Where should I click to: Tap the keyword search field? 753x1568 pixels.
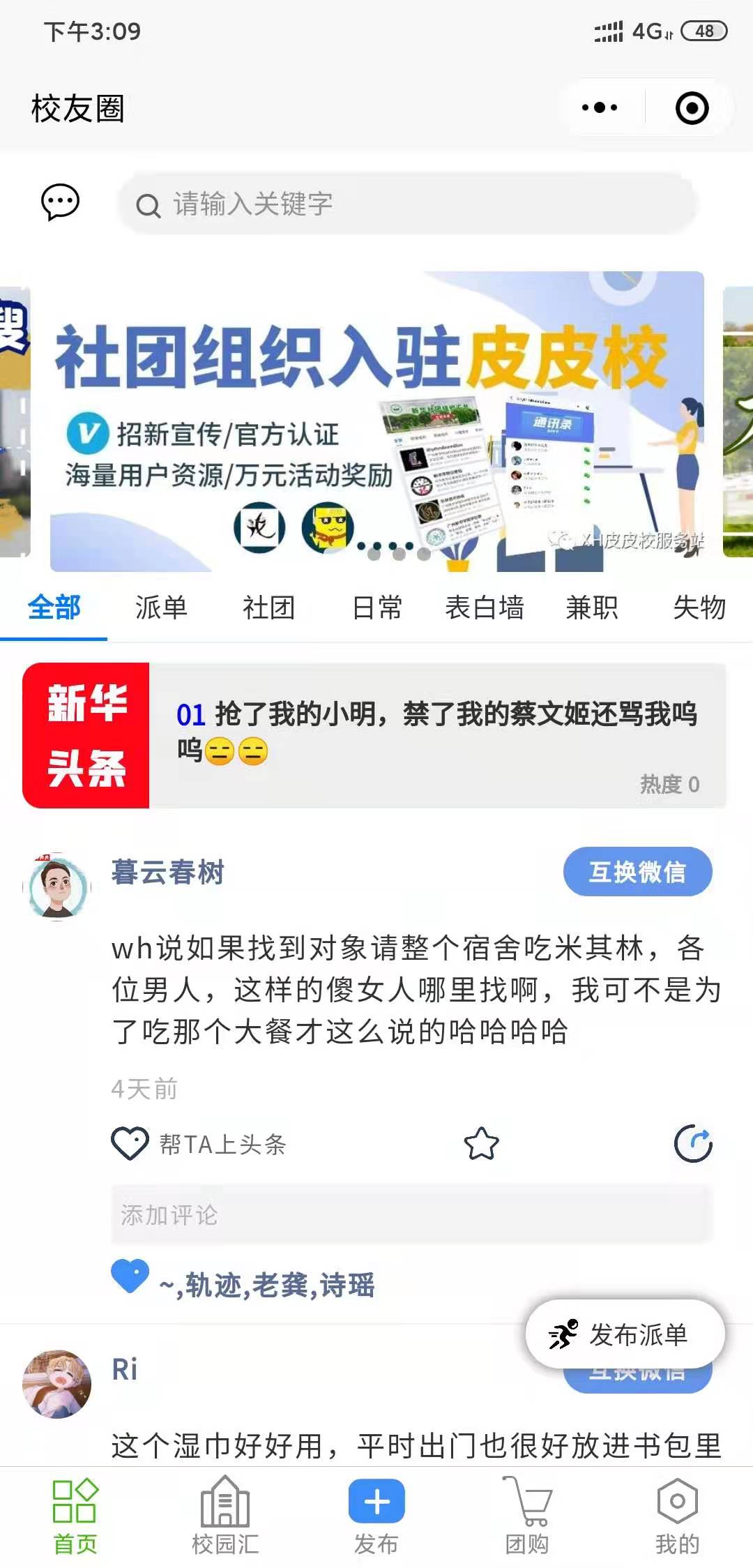(x=407, y=204)
